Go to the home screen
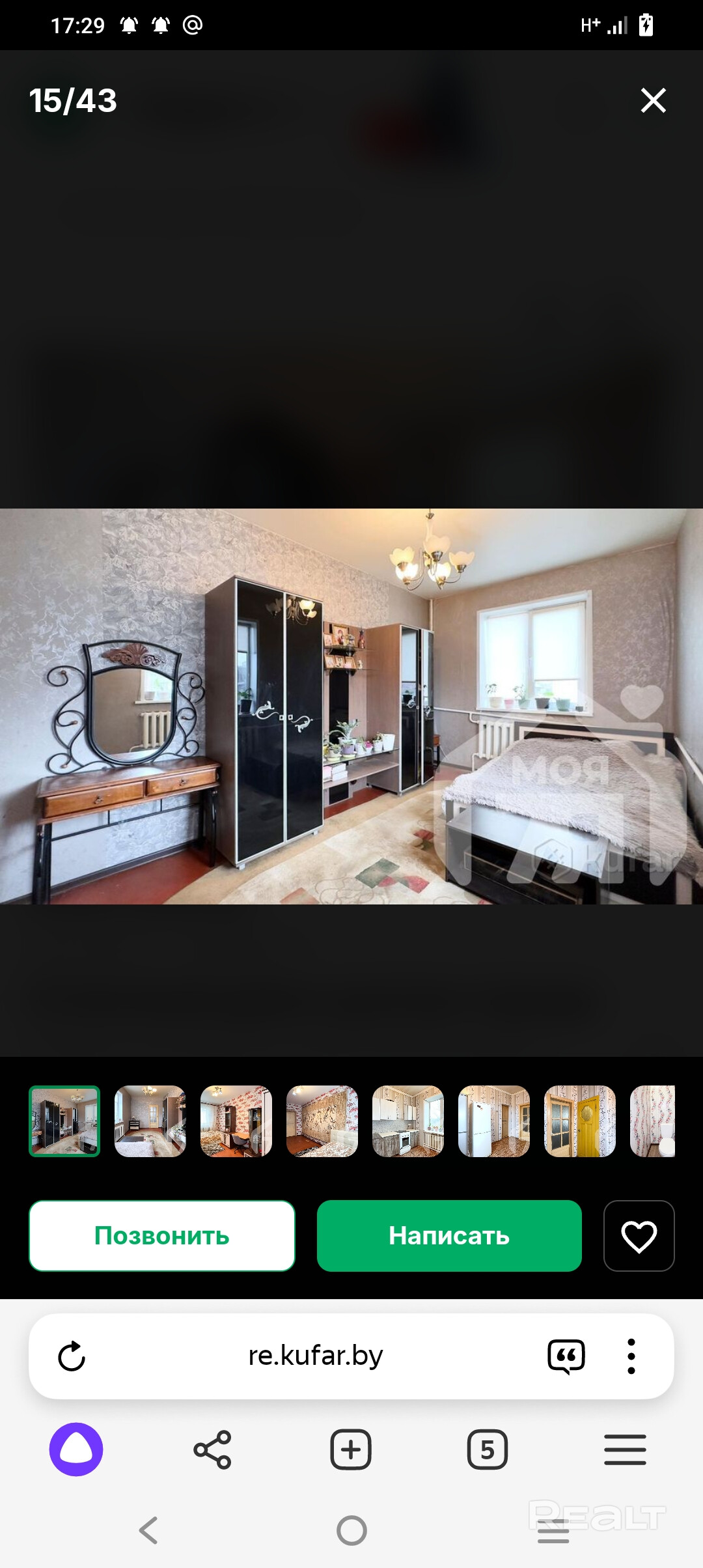This screenshot has width=703, height=1568. tap(351, 1530)
